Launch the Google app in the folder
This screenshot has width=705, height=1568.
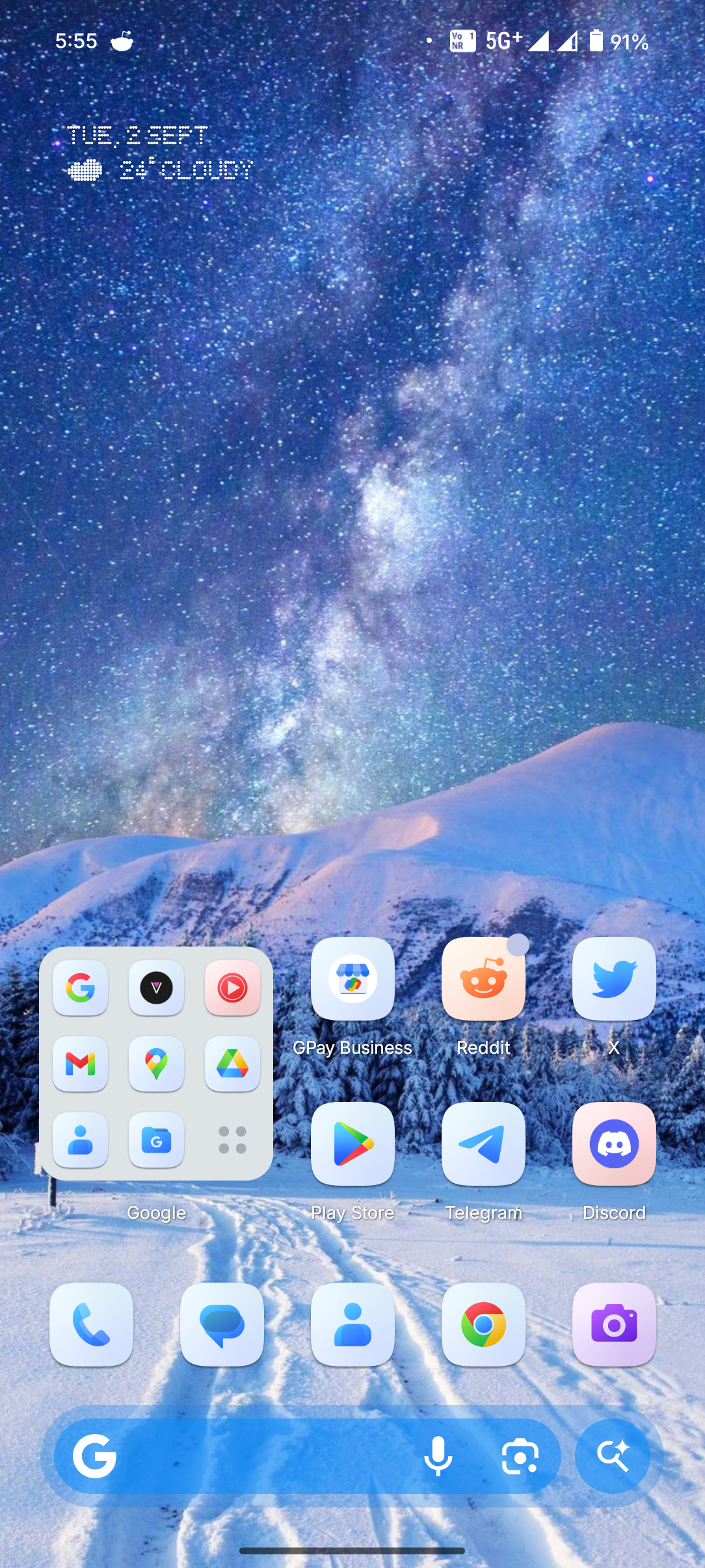coord(81,988)
